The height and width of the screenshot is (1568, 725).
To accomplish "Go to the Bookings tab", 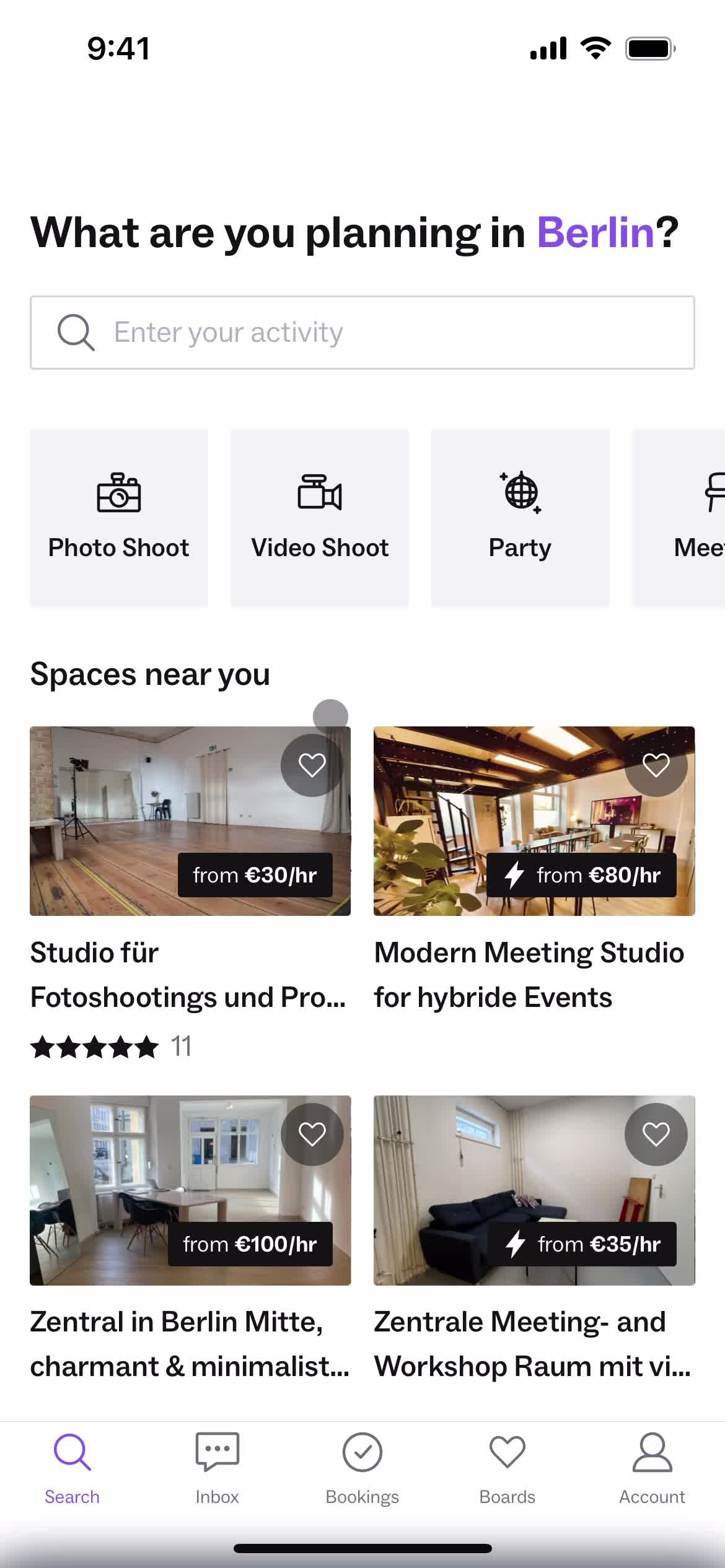I will 362,1469.
